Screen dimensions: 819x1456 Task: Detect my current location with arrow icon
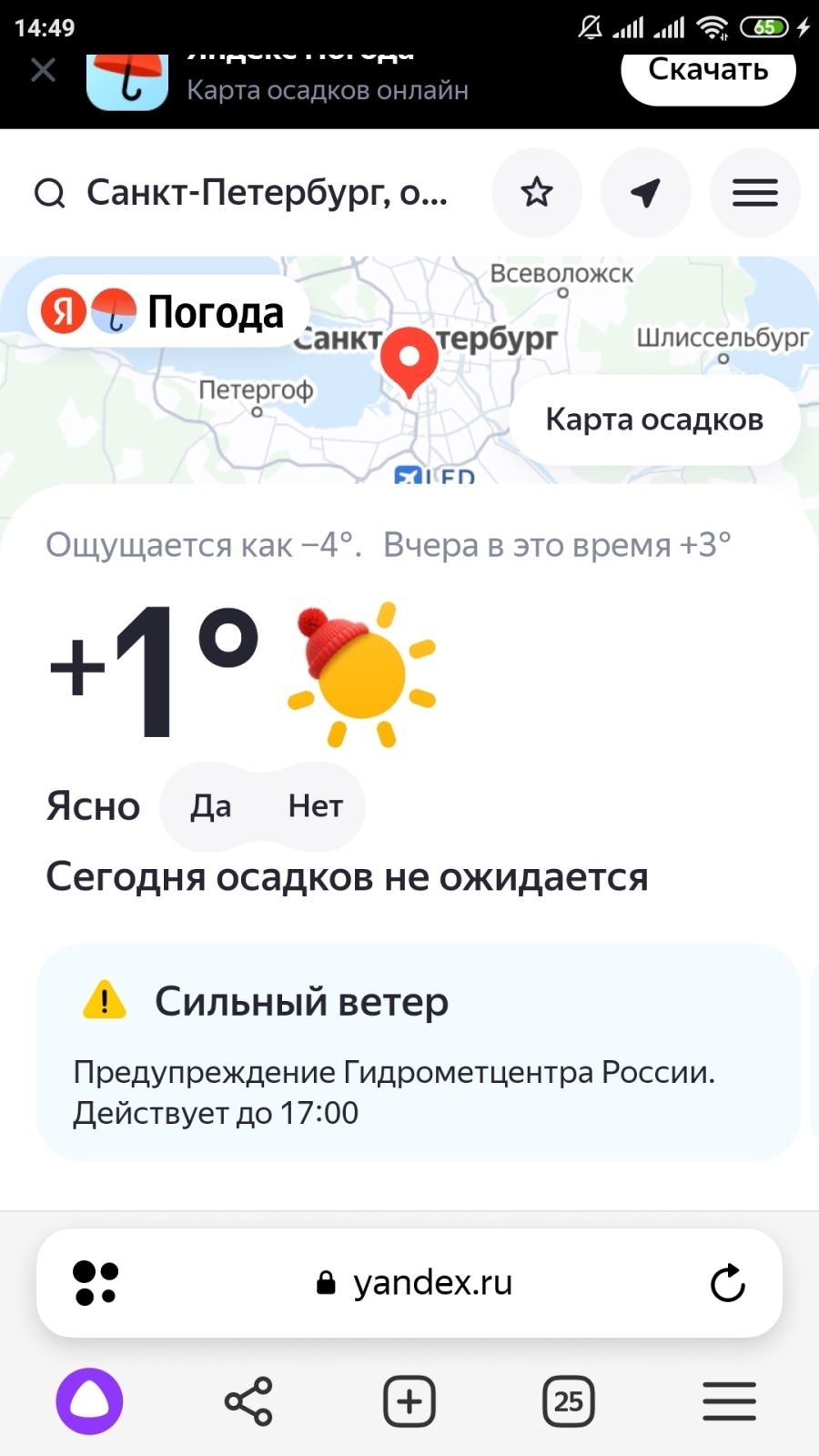tap(646, 193)
